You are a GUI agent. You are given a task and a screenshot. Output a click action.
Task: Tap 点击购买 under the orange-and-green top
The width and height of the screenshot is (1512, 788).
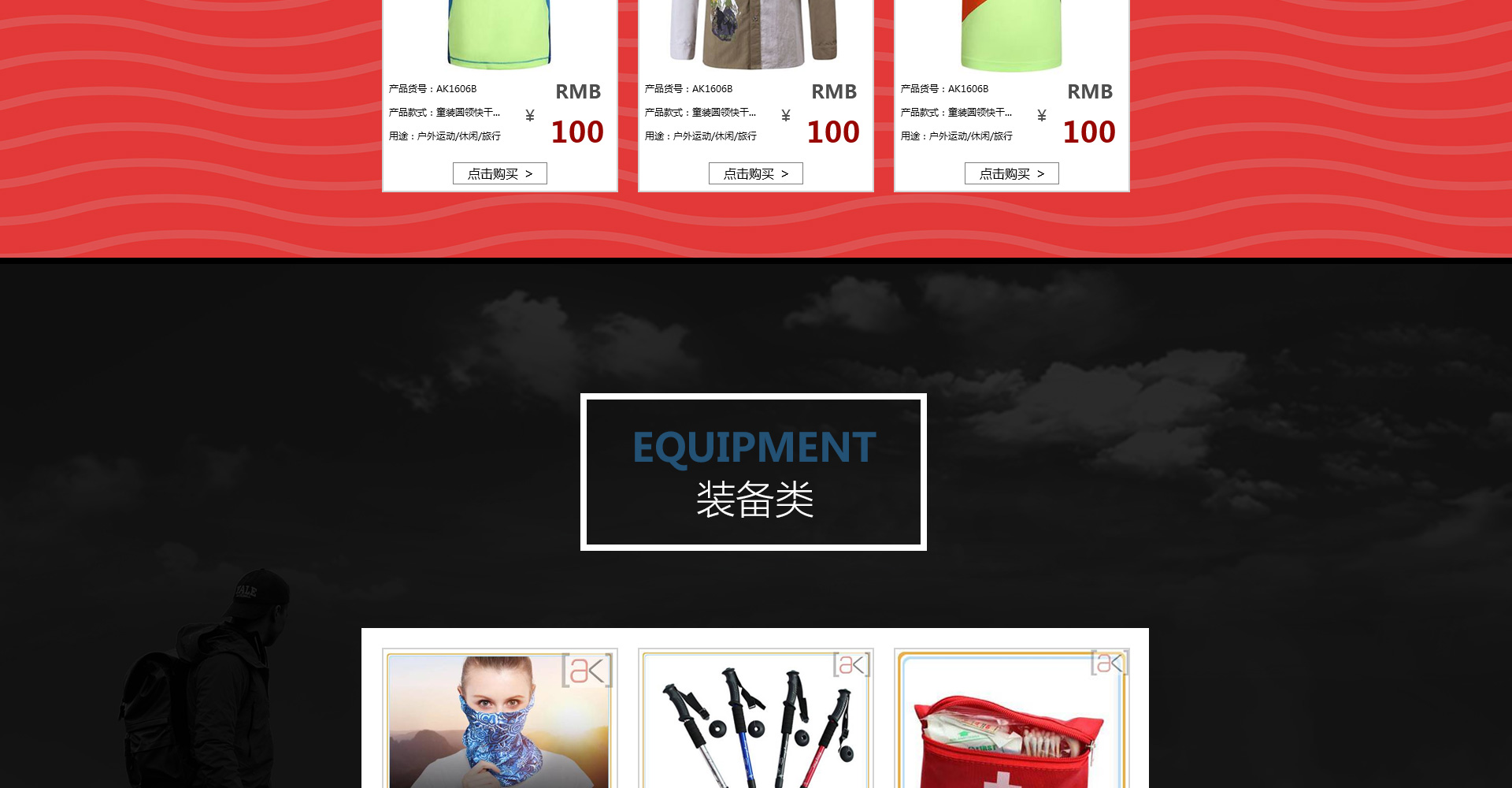(x=1011, y=173)
